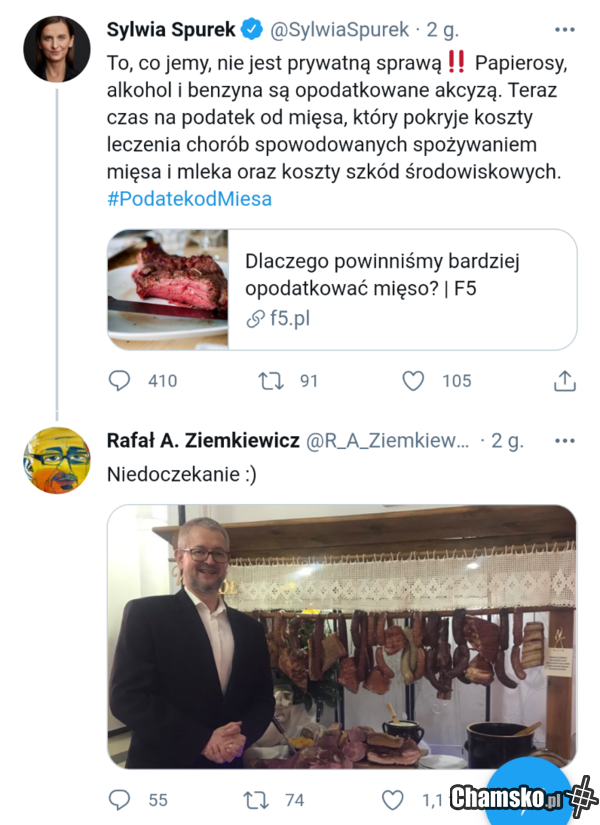Open Sylwia Spurek's profile avatar
600x825 pixels.
coord(57,49)
